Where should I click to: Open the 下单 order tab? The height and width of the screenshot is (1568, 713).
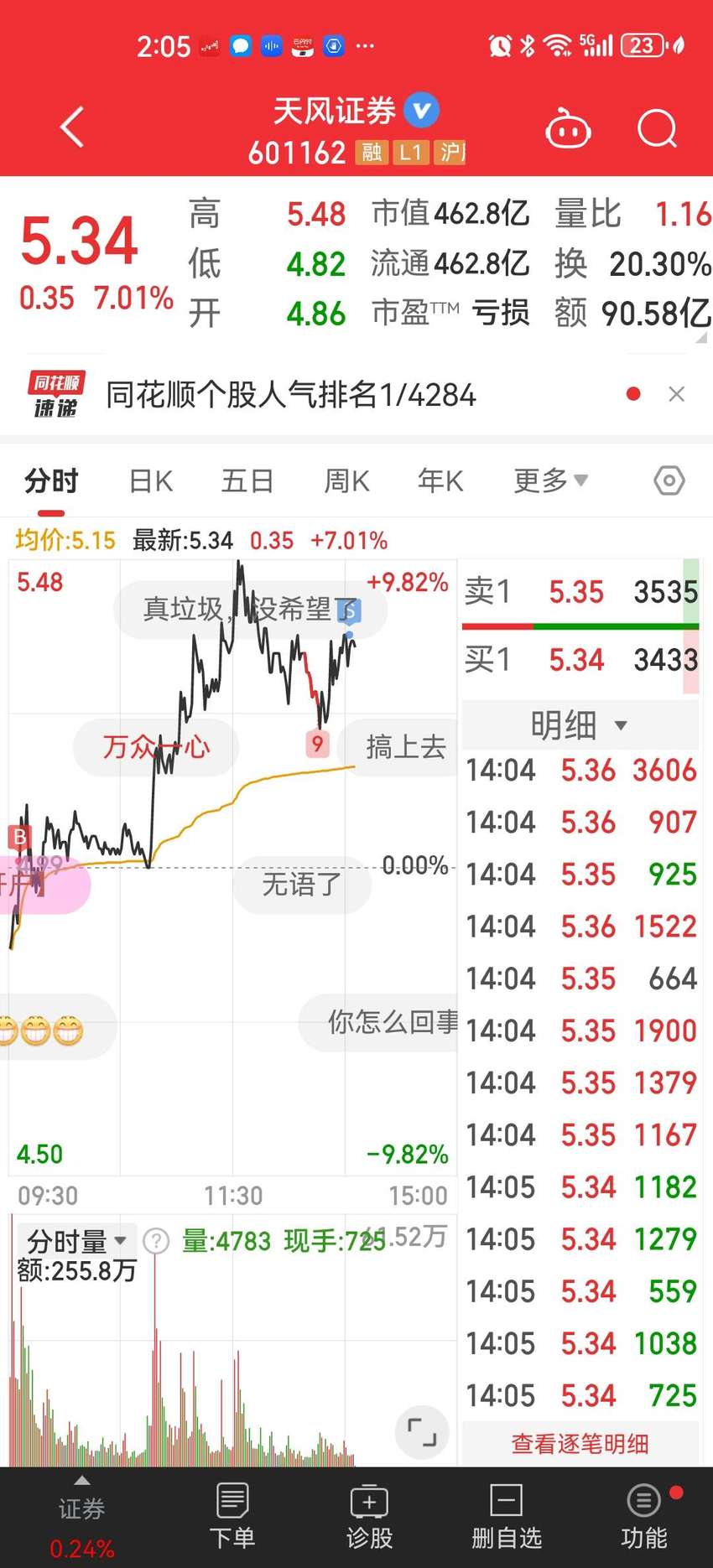point(232,1517)
